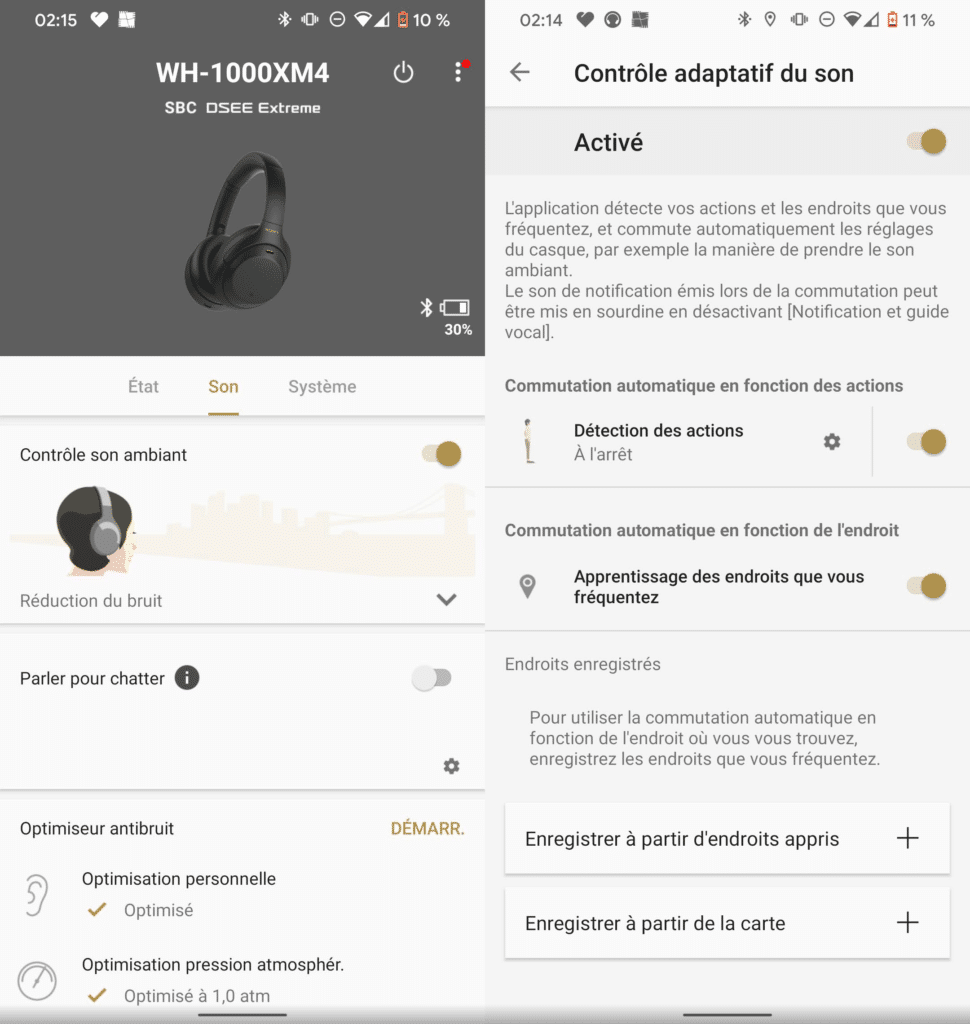The height and width of the screenshot is (1024, 970).
Task: Switch to the Système tab
Action: (322, 387)
